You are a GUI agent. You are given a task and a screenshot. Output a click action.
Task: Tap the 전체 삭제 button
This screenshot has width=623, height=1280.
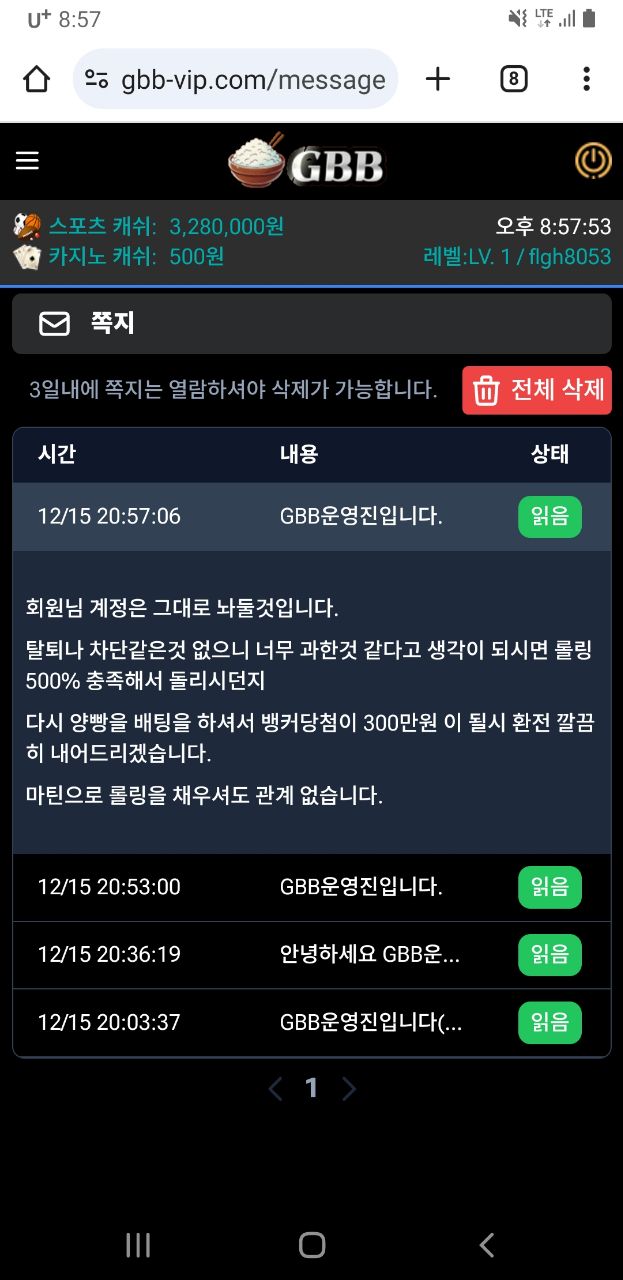point(537,390)
